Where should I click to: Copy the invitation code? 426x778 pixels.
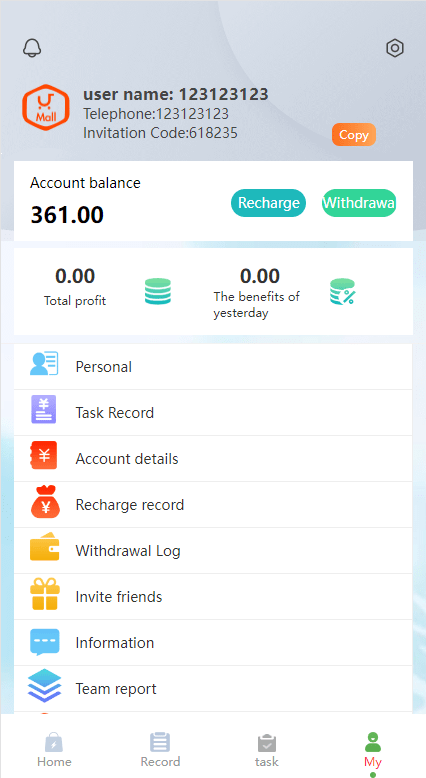click(x=354, y=135)
